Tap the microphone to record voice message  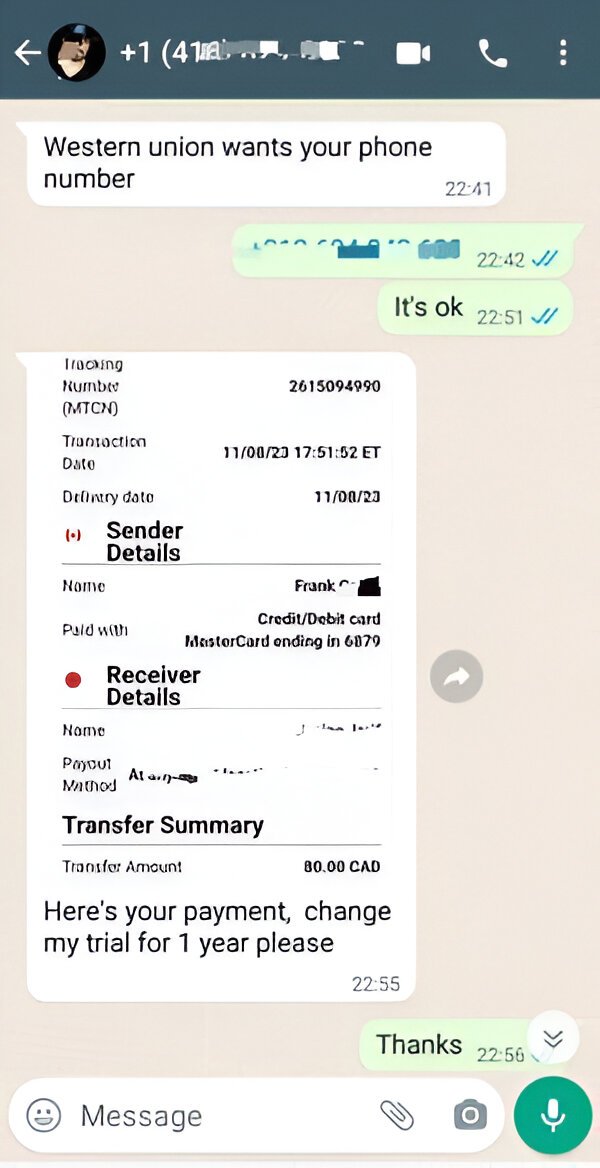tap(553, 1115)
